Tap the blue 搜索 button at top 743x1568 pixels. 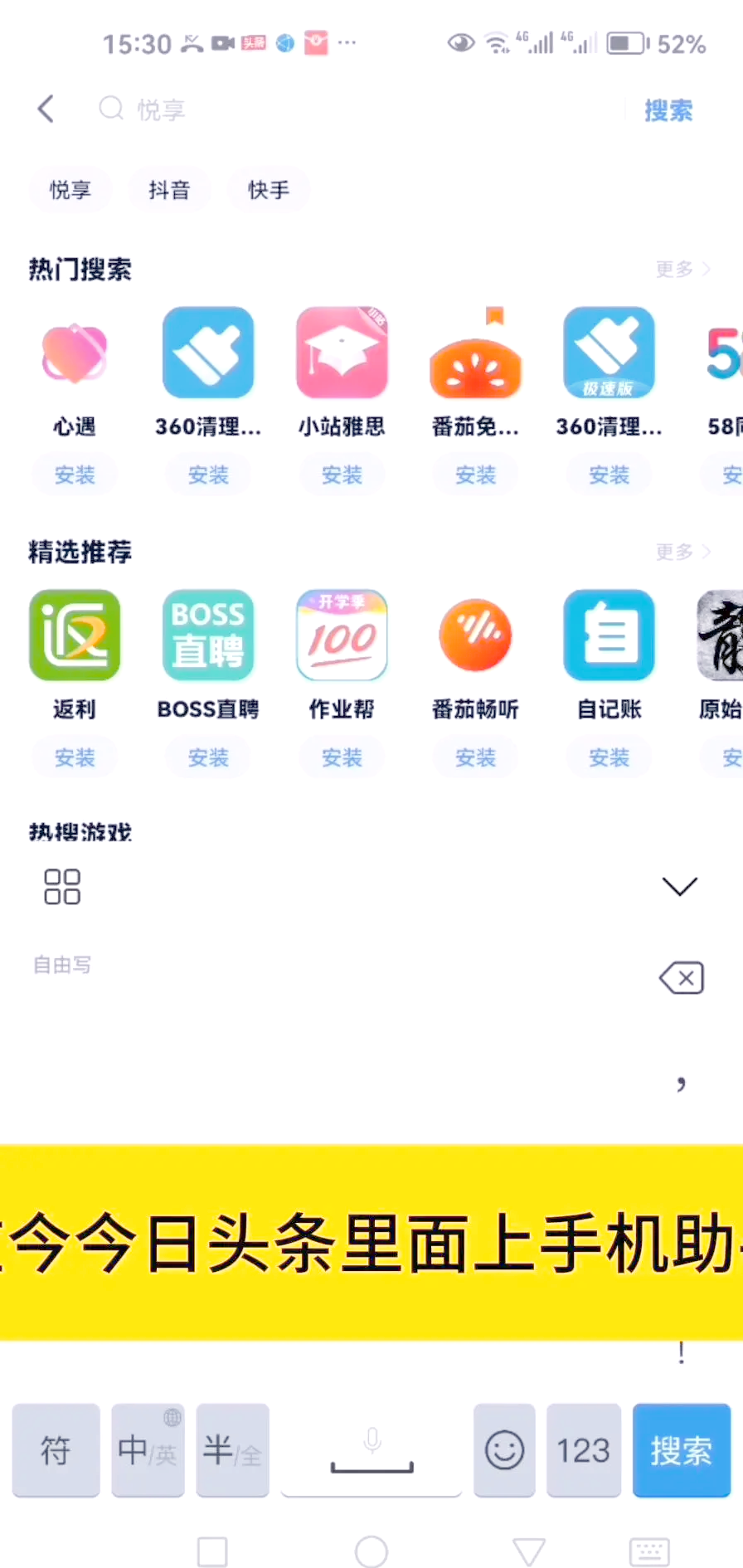668,110
